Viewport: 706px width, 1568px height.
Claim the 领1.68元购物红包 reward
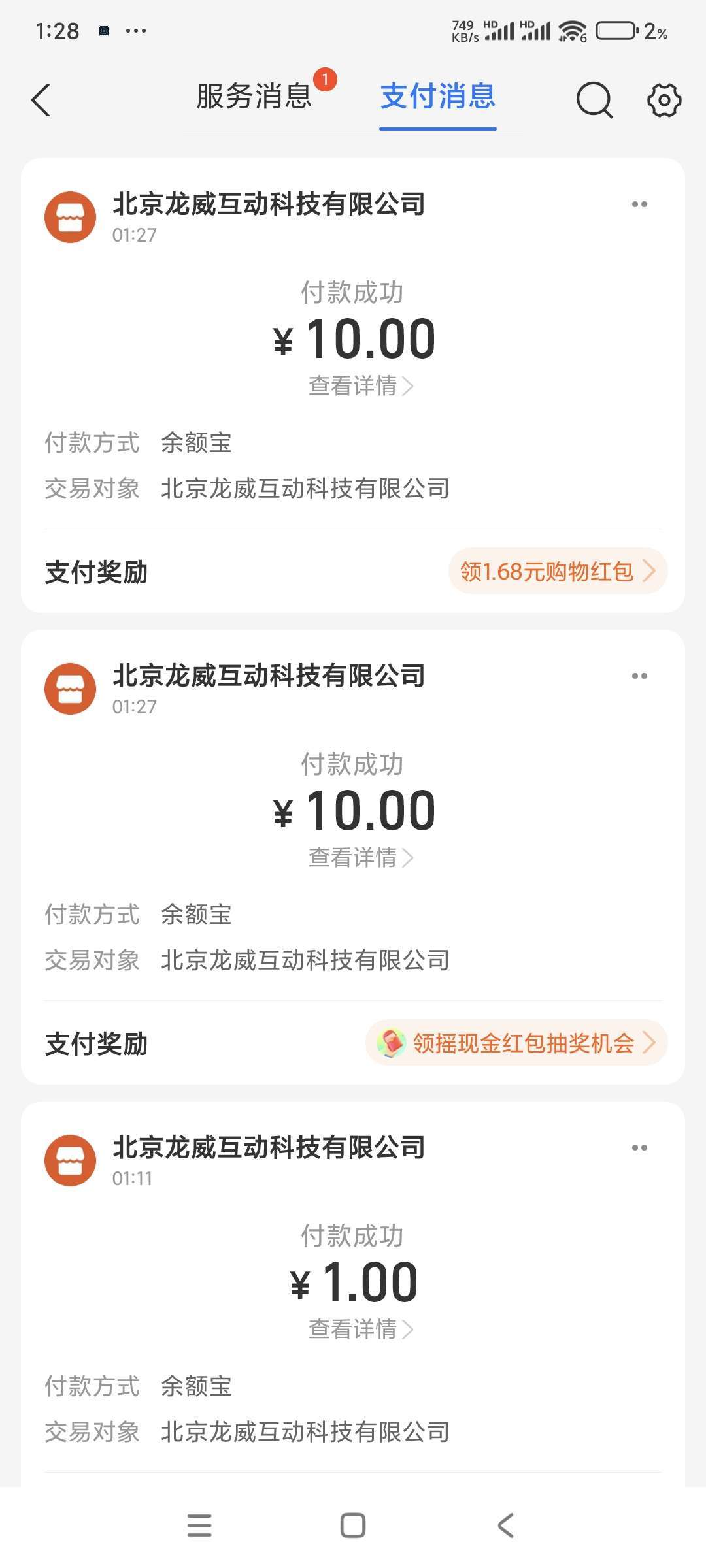point(557,571)
